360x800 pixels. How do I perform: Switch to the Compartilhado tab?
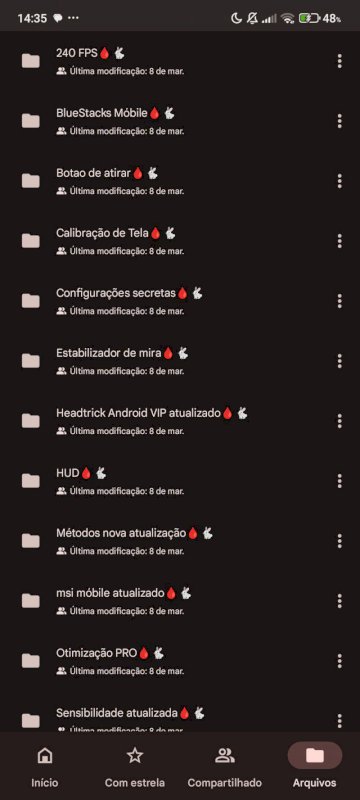pyautogui.click(x=224, y=766)
